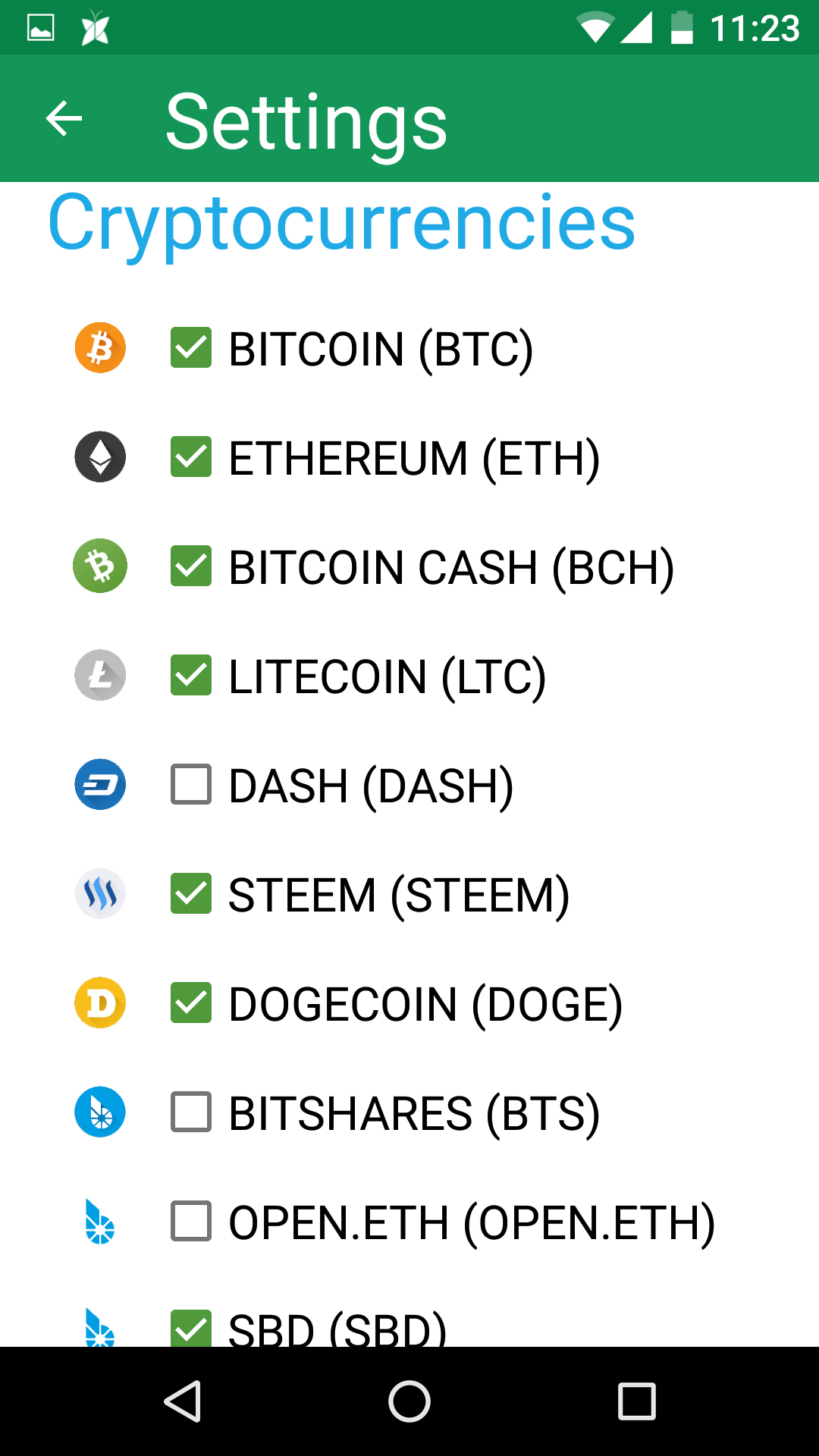Viewport: 819px width, 1456px height.
Task: Deselect BITCOIN CASH (BCH)
Action: click(x=191, y=566)
